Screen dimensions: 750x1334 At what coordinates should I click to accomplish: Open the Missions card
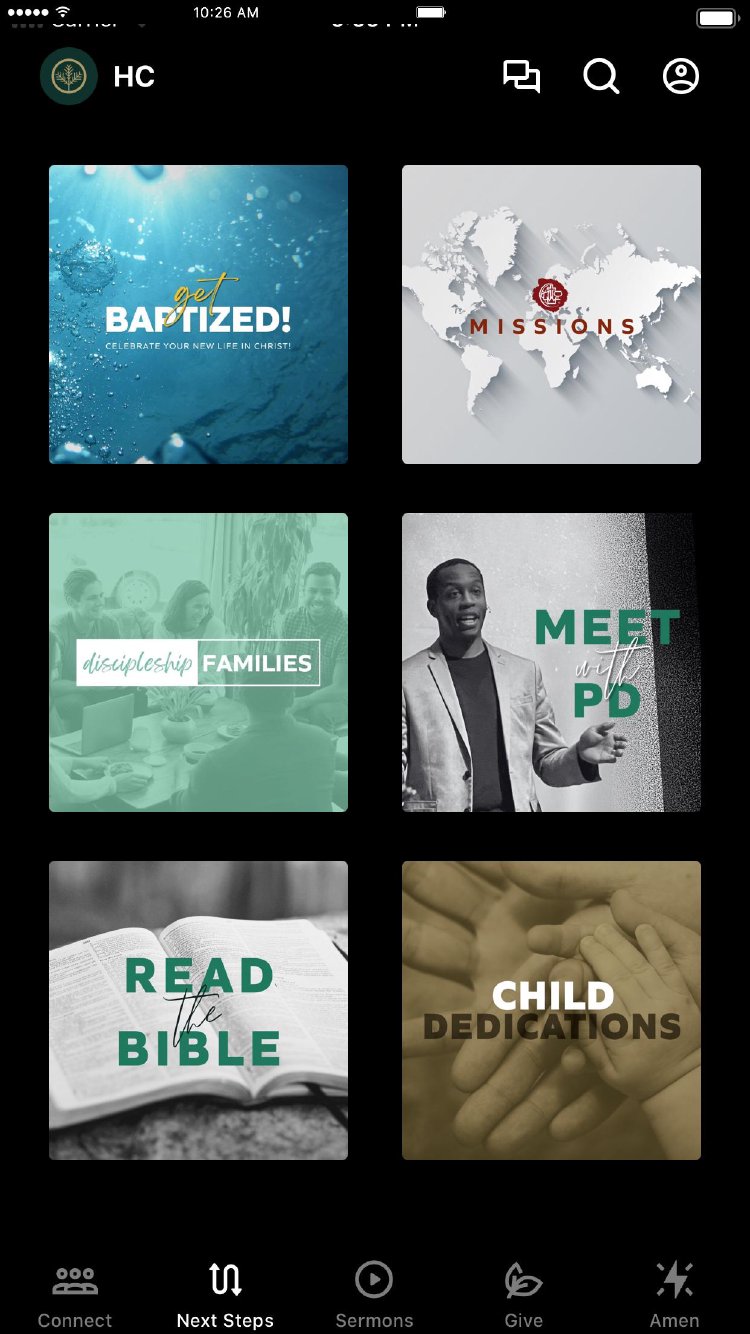(x=551, y=314)
